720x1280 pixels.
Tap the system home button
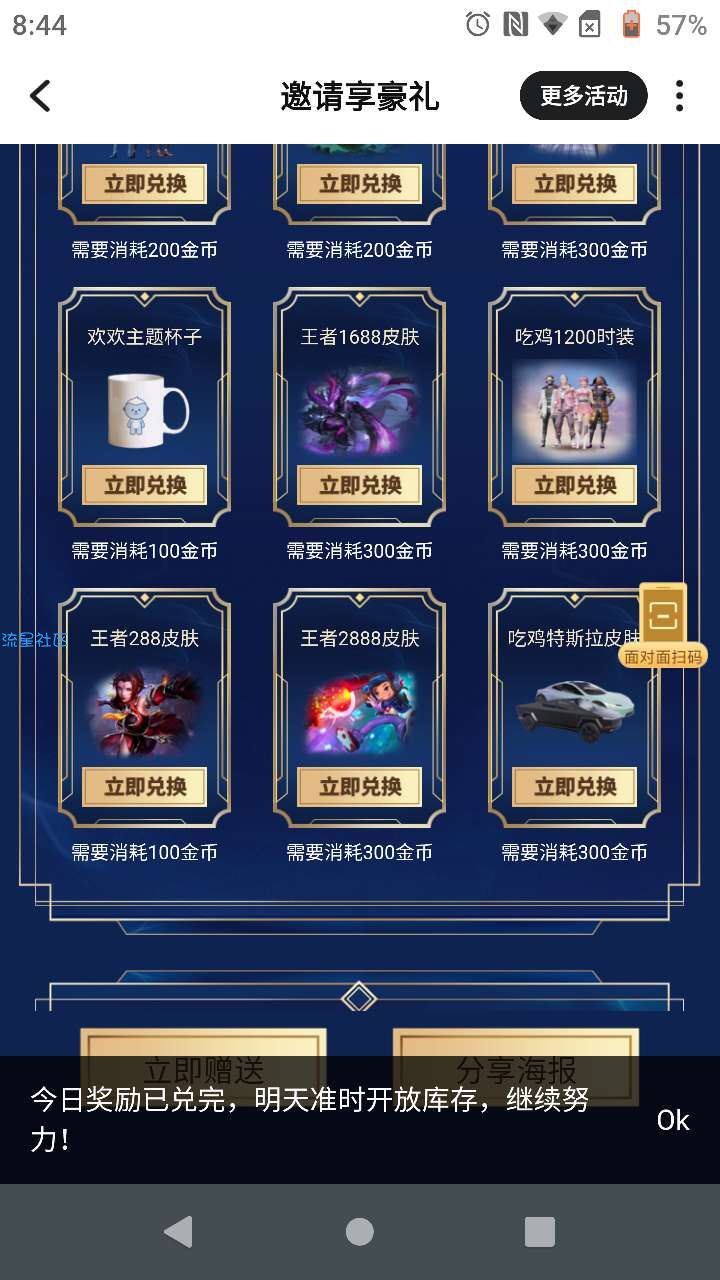(x=360, y=1232)
